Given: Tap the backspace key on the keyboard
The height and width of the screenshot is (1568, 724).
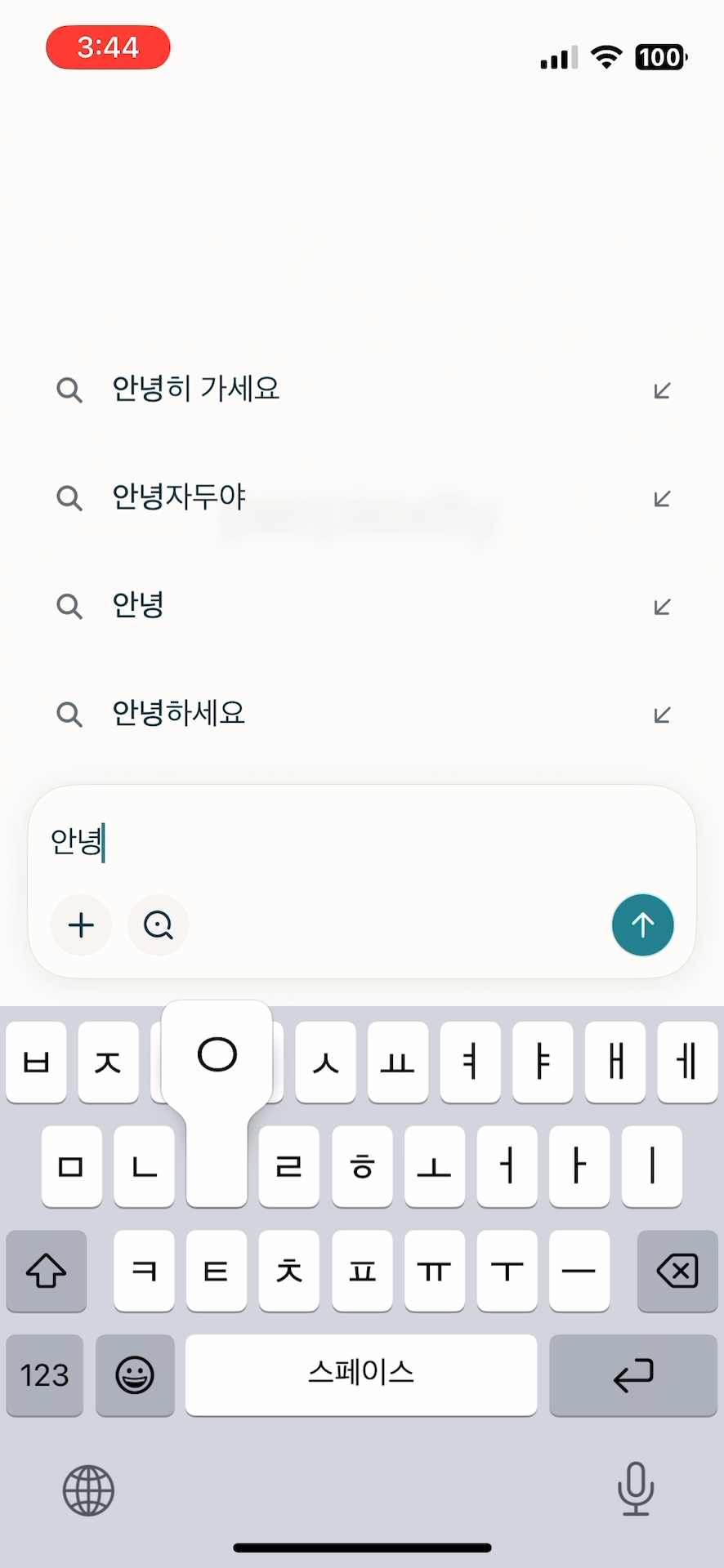Looking at the screenshot, I should pyautogui.click(x=677, y=1272).
